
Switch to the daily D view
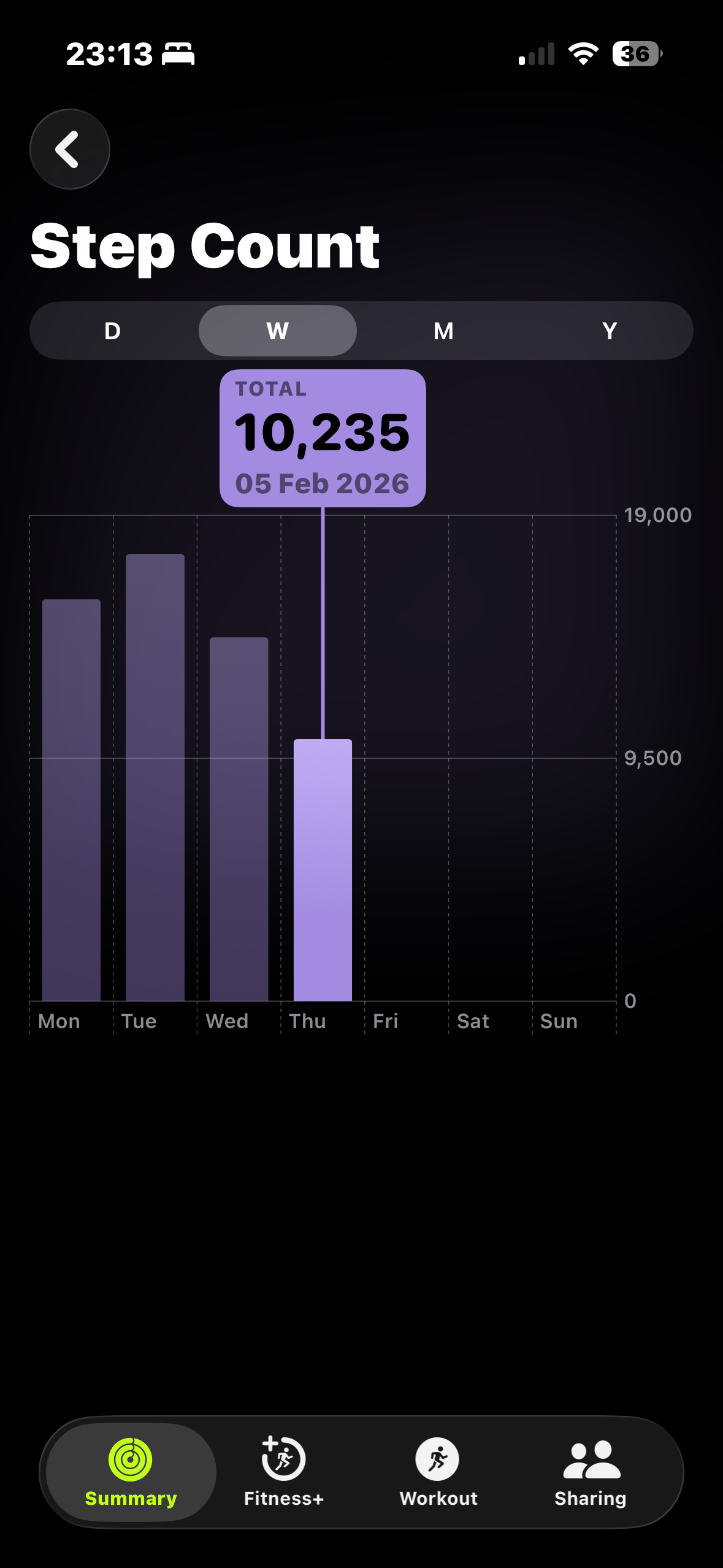click(x=113, y=331)
